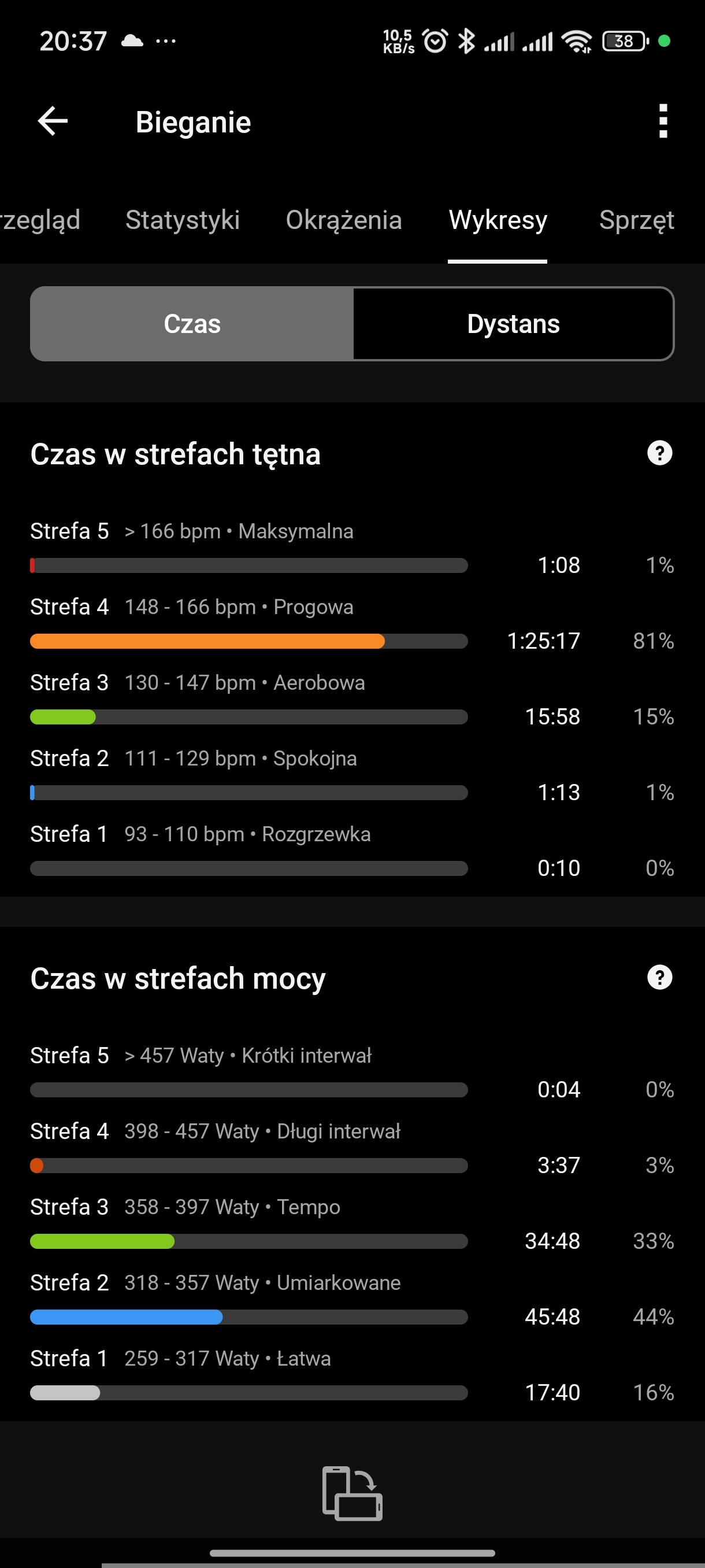The width and height of the screenshot is (705, 1568).
Task: Open the Okrążenia tab
Action: point(344,220)
